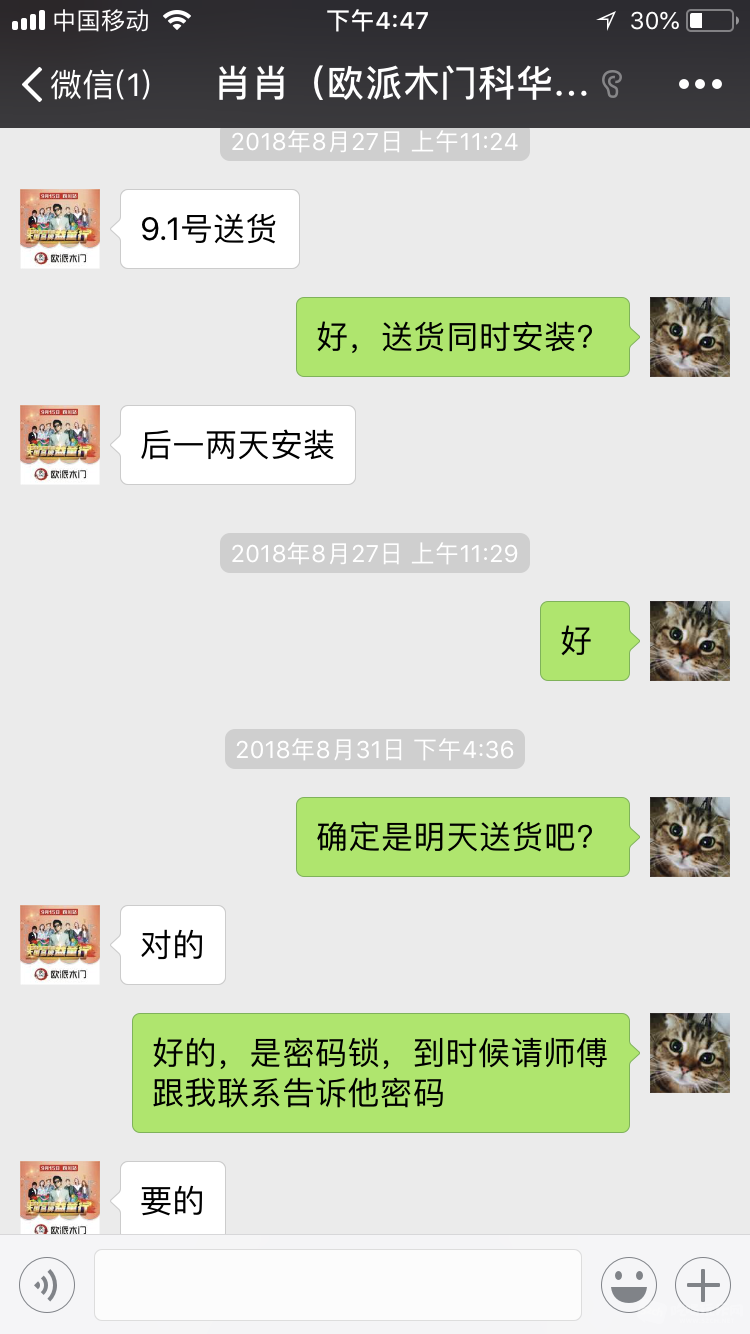Open my cat avatar beside 确定是明天送货吧?
The width and height of the screenshot is (750, 1334).
pos(689,837)
